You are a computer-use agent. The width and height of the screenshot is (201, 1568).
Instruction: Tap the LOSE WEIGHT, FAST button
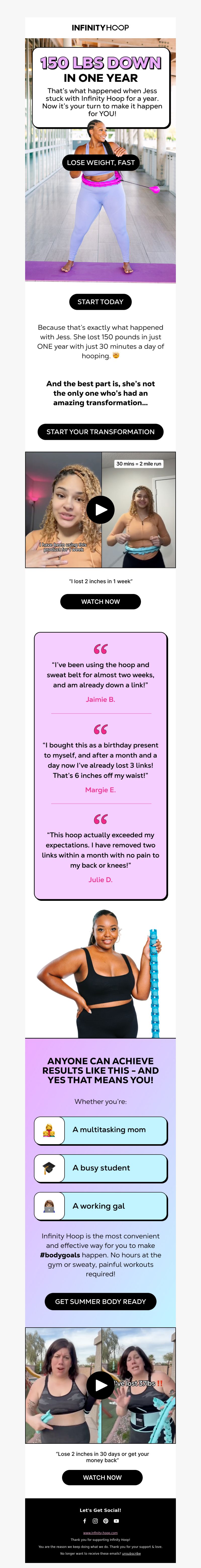tap(101, 162)
